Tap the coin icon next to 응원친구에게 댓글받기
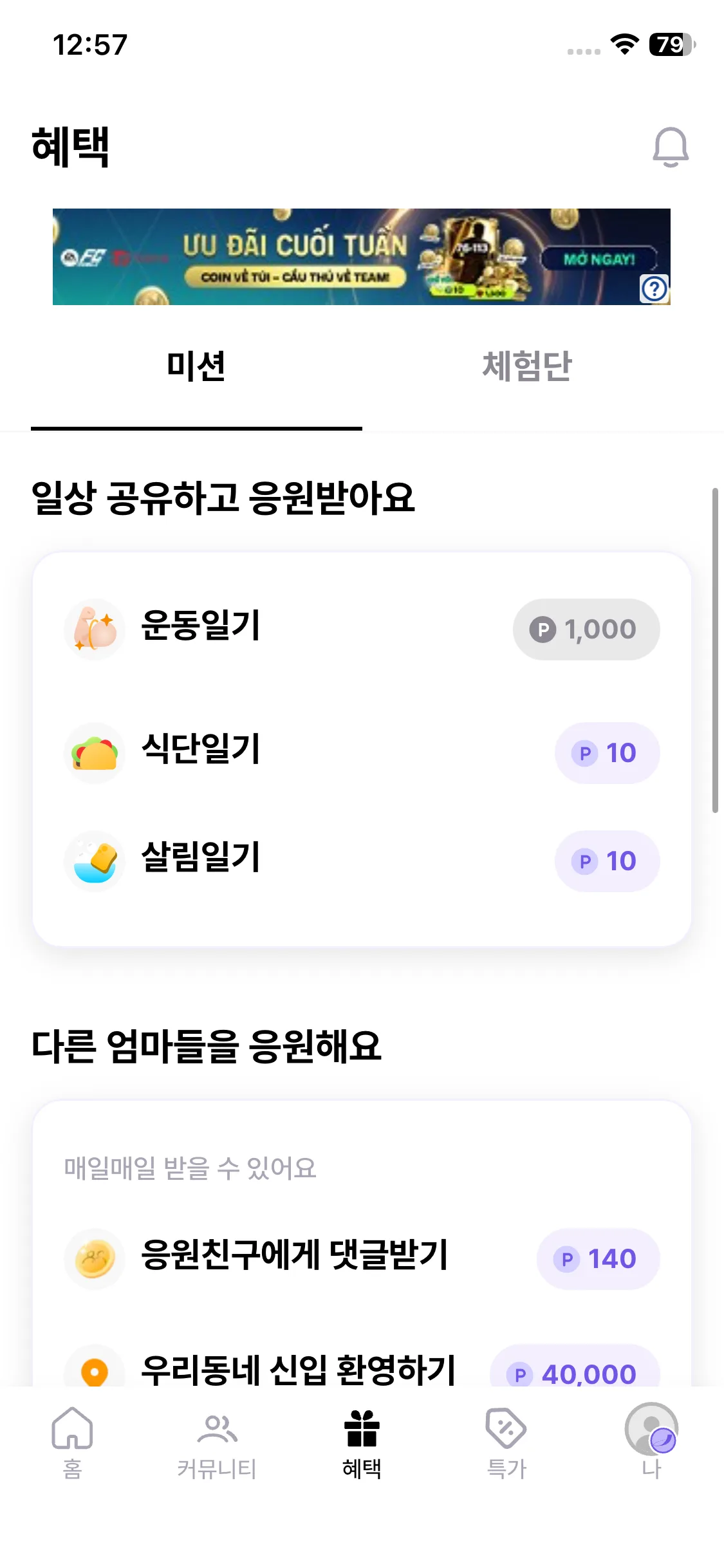Screen dimensions: 724x1568 94,1257
